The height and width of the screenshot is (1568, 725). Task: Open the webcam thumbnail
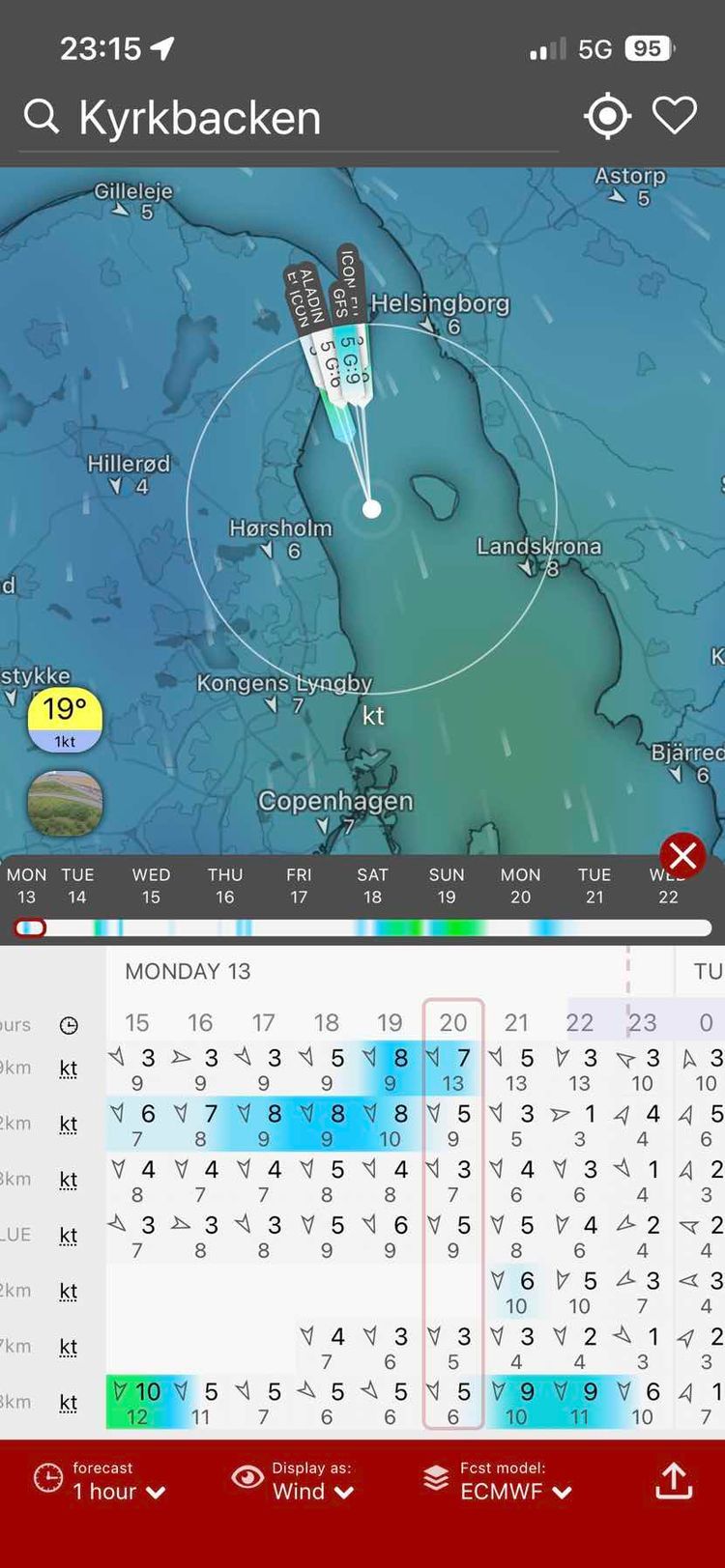coord(65,804)
